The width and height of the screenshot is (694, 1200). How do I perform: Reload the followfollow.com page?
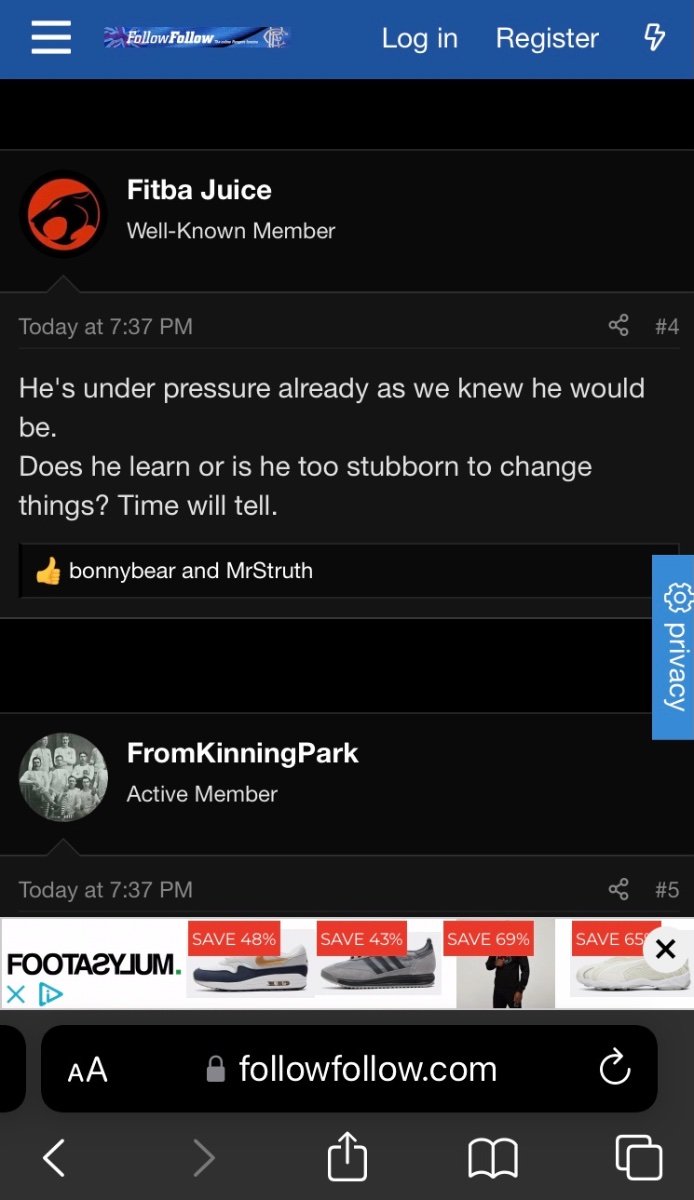(615, 1069)
